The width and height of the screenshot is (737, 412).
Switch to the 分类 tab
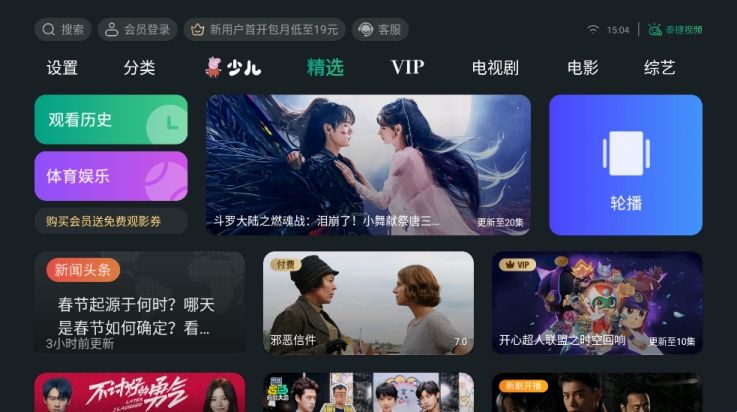pyautogui.click(x=139, y=68)
